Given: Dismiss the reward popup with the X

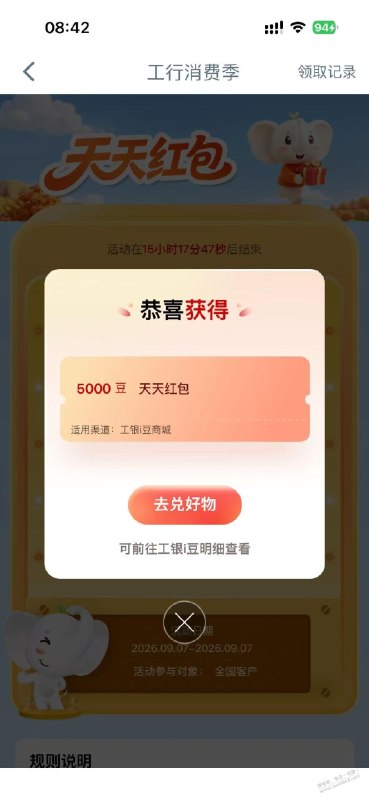Looking at the screenshot, I should 184,622.
